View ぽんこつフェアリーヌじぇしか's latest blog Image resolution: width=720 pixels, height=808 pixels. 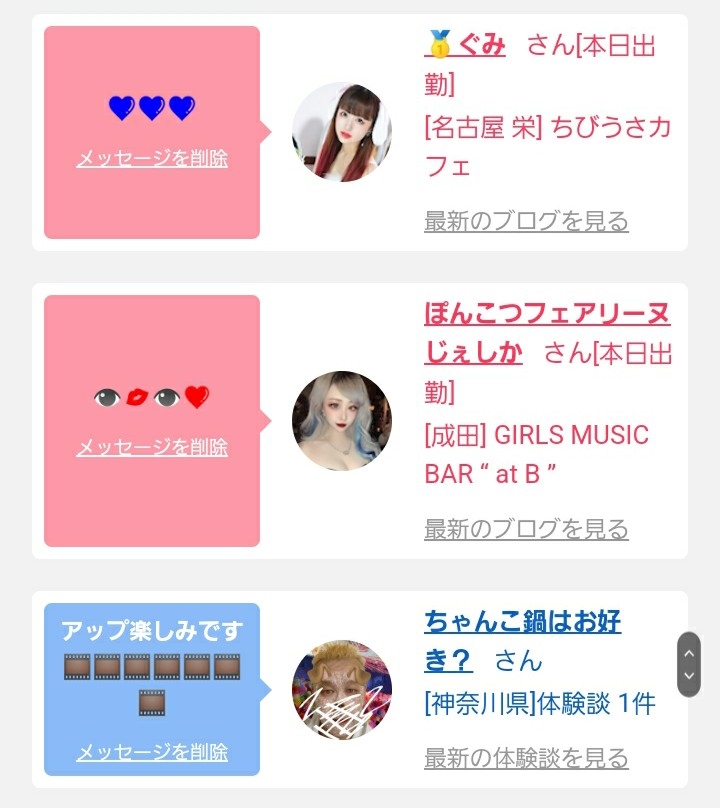tap(526, 528)
